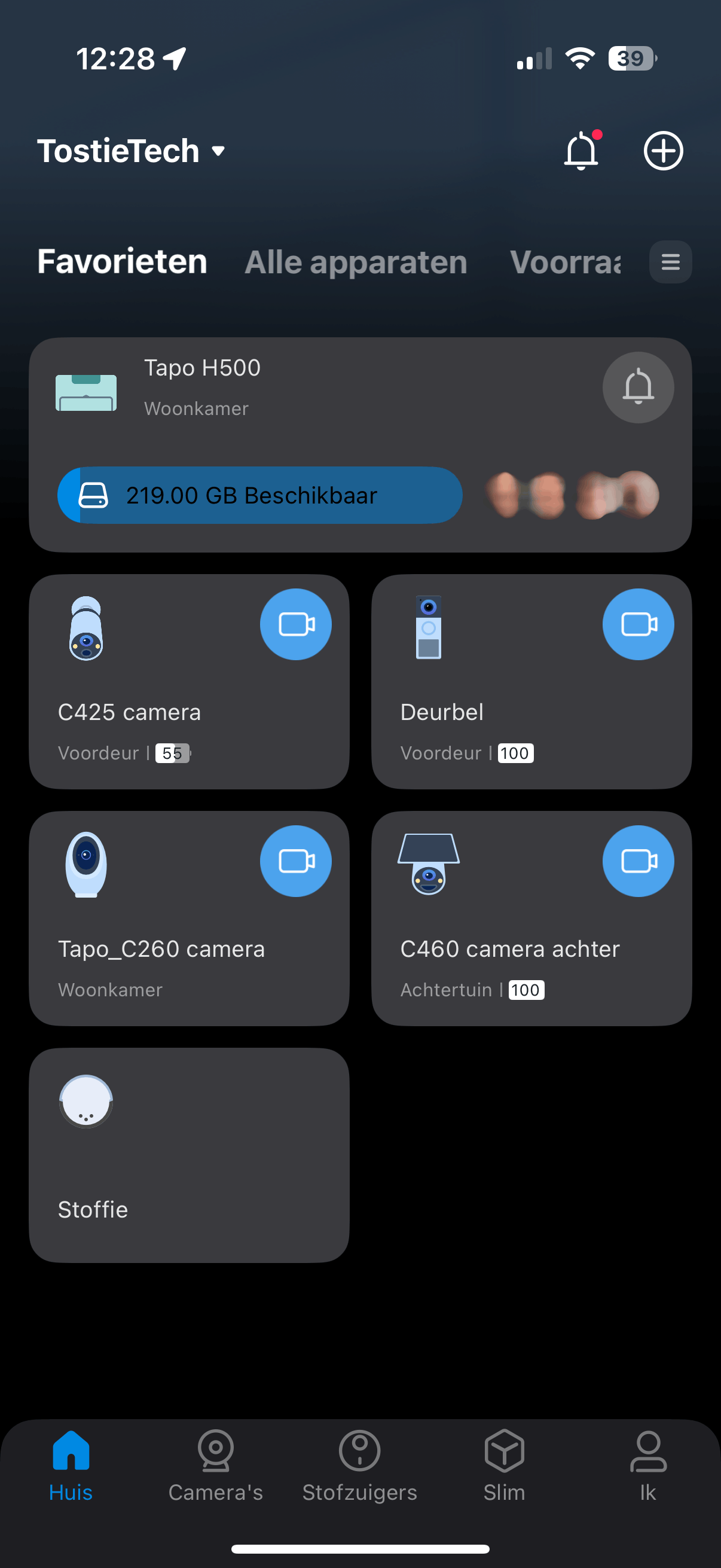The width and height of the screenshot is (721, 1568).
Task: Start live view for C425 camera
Action: [296, 624]
